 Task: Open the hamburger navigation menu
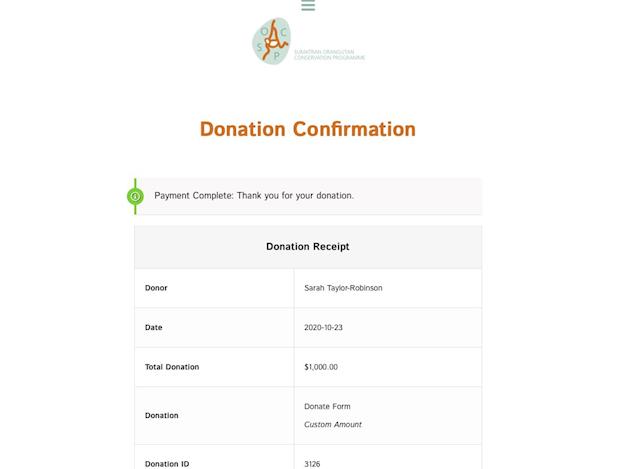pyautogui.click(x=308, y=5)
